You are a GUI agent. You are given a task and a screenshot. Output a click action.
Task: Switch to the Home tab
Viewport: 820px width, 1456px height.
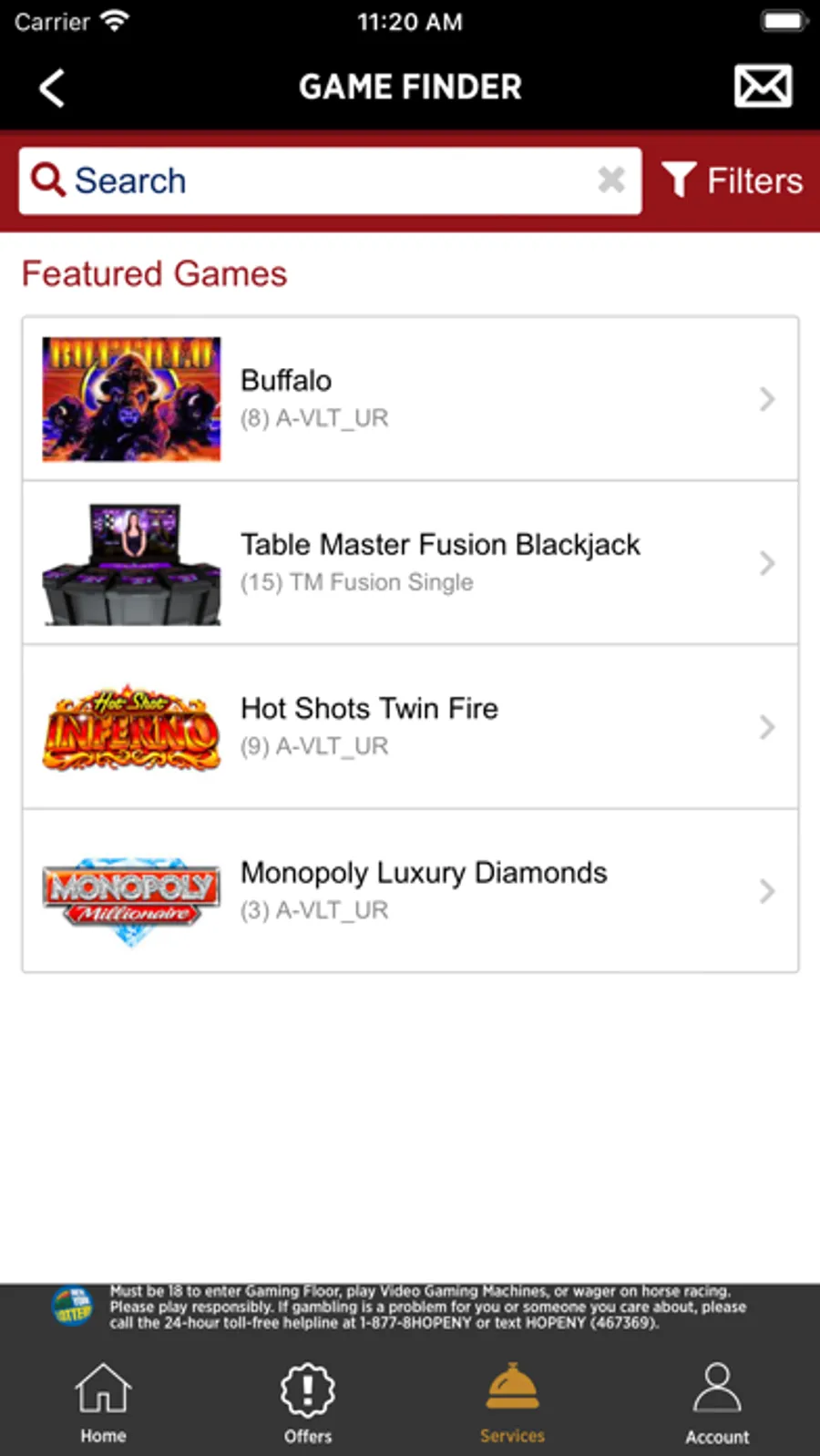click(103, 1403)
